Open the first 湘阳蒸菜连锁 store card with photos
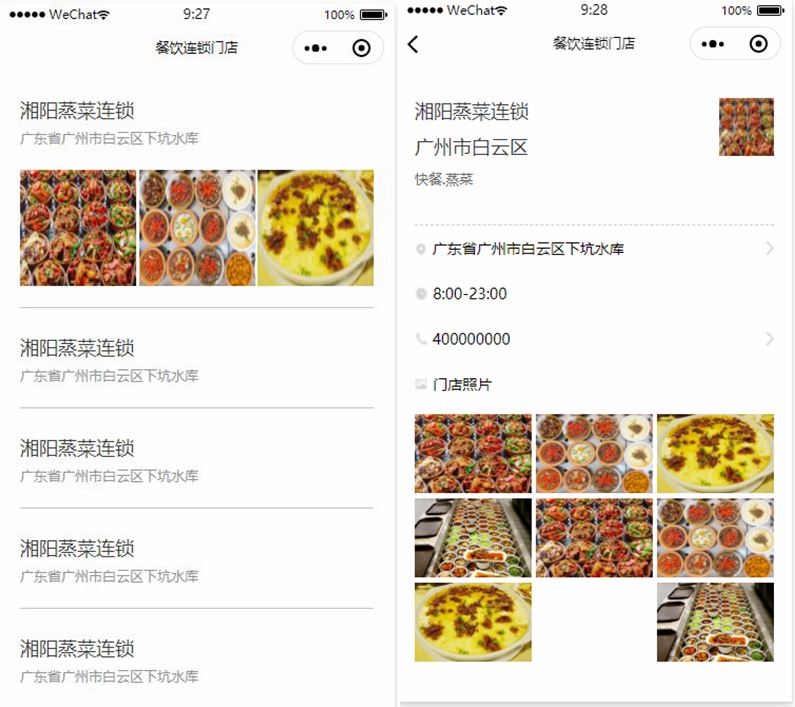The height and width of the screenshot is (707, 795). pyautogui.click(x=196, y=120)
